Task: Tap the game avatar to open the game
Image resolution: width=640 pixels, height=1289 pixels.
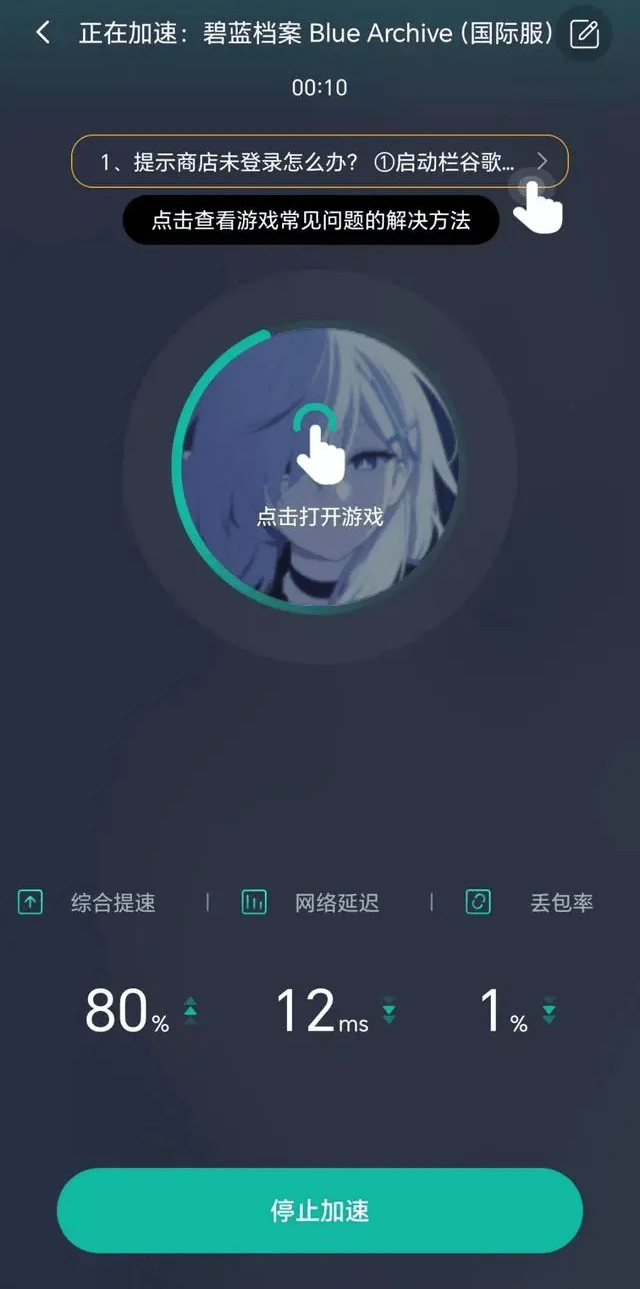Action: click(x=319, y=470)
